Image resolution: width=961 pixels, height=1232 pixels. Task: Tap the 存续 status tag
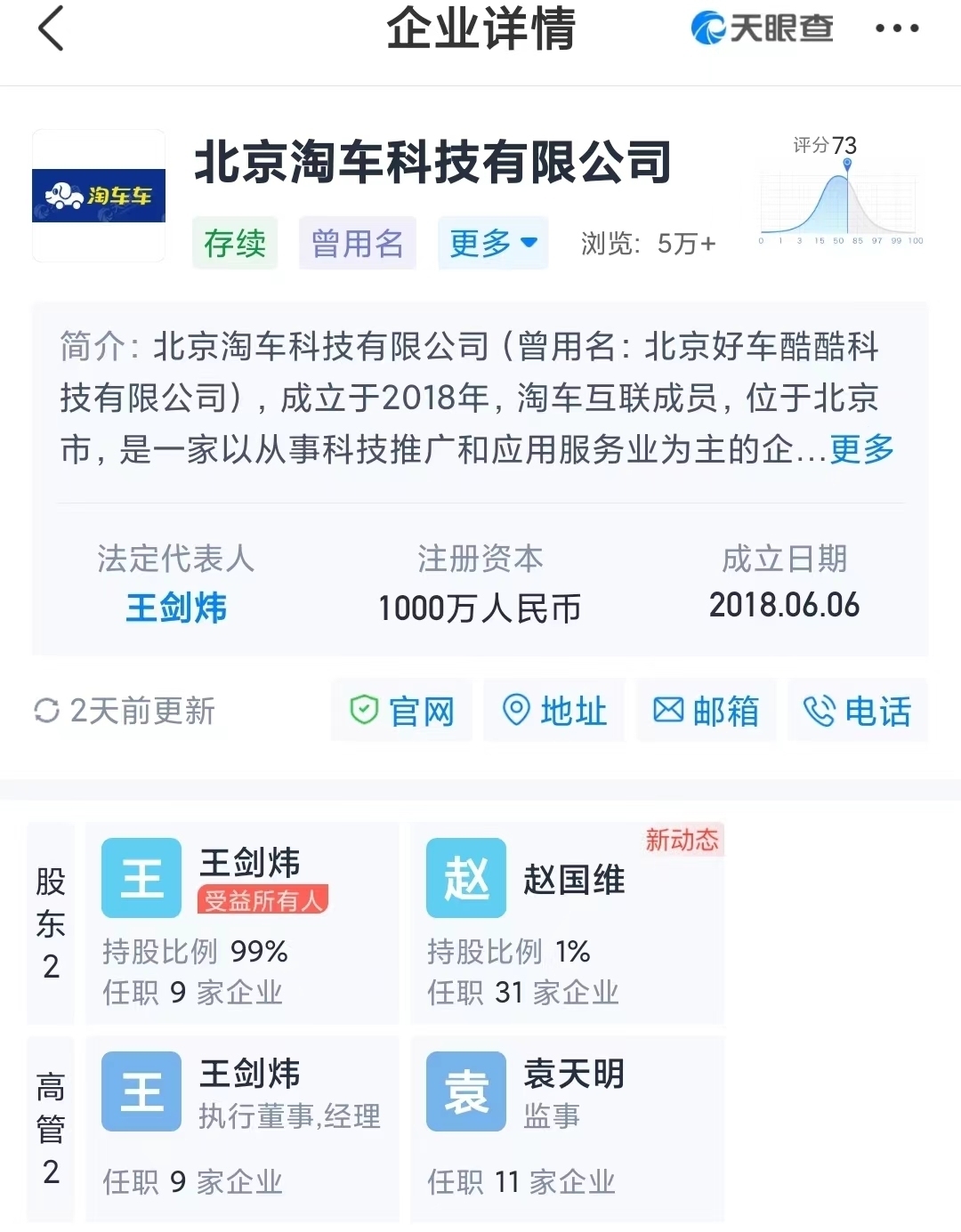[x=235, y=243]
